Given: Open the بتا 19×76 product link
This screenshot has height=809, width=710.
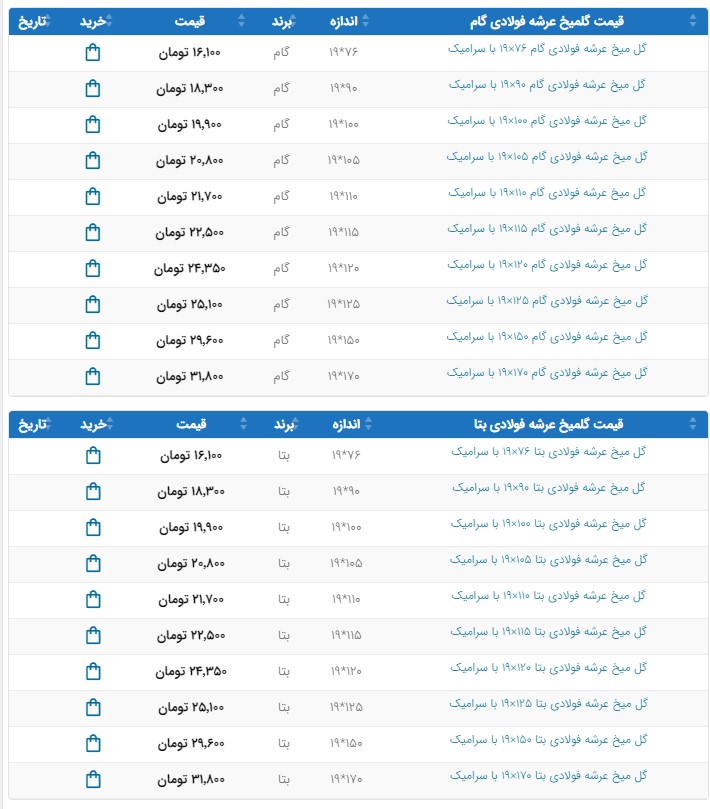Looking at the screenshot, I should [549, 451].
